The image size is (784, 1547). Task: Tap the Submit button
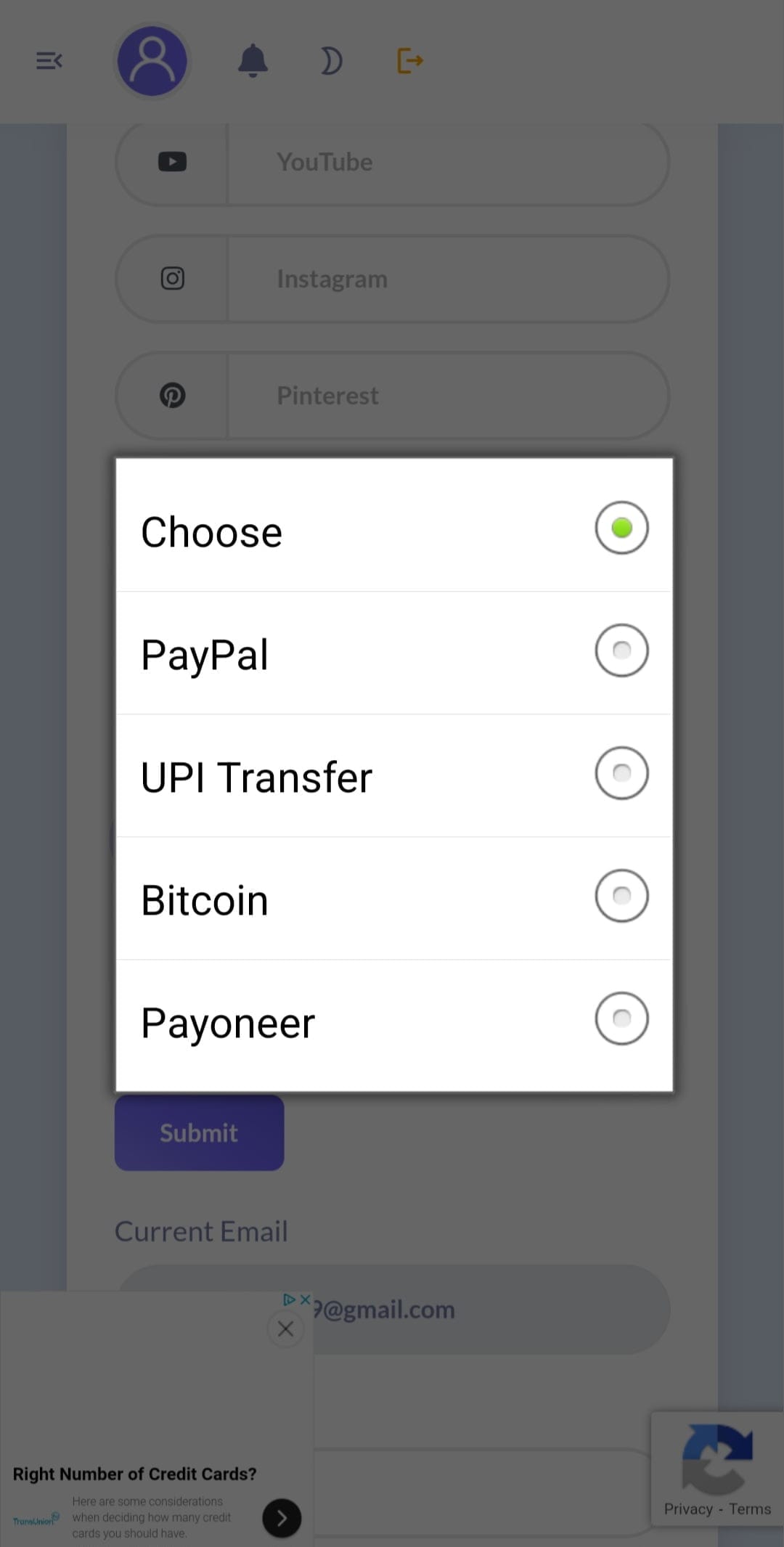pyautogui.click(x=199, y=1132)
